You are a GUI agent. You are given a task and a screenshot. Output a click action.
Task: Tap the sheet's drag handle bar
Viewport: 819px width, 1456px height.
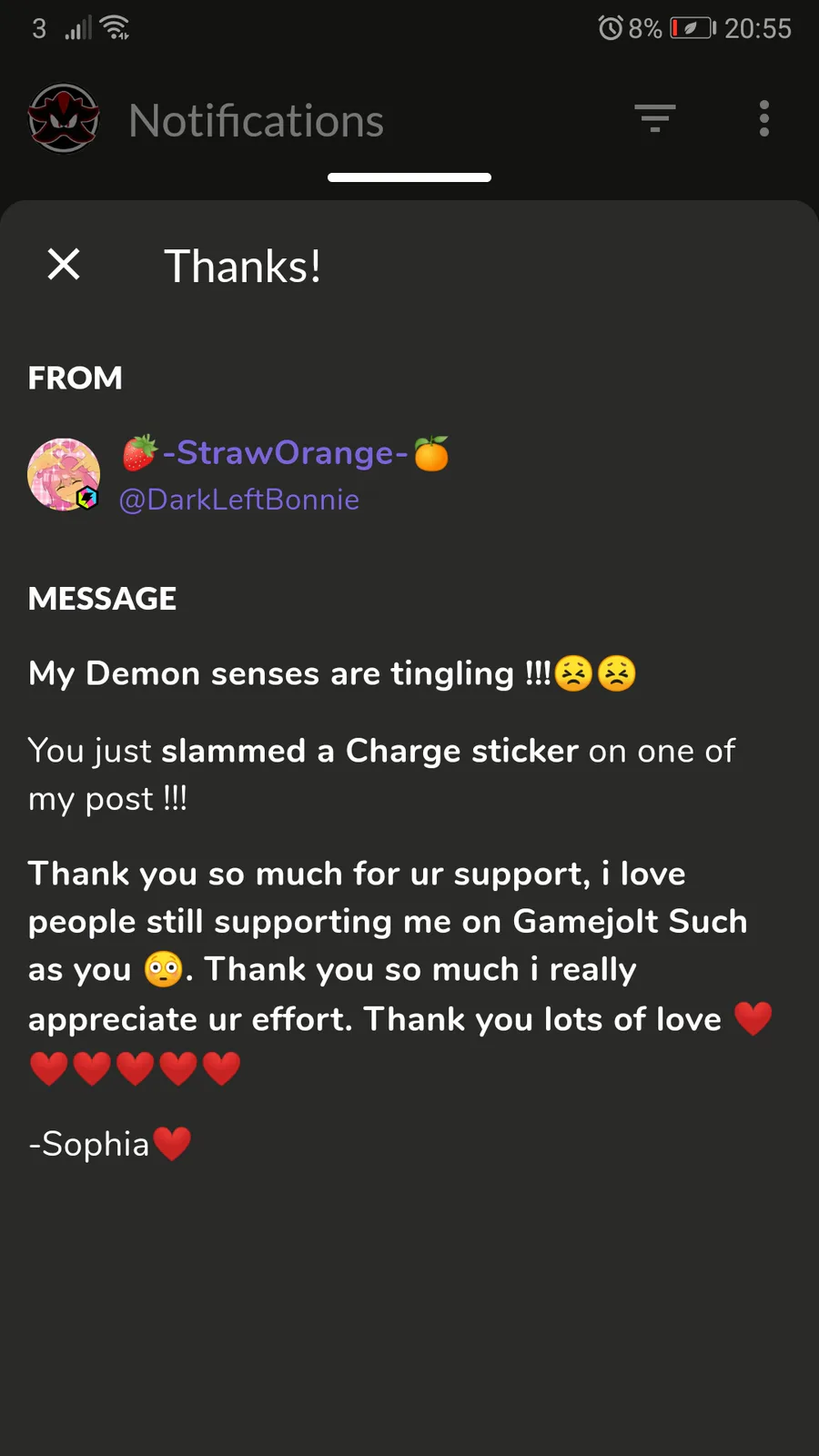pos(409,177)
